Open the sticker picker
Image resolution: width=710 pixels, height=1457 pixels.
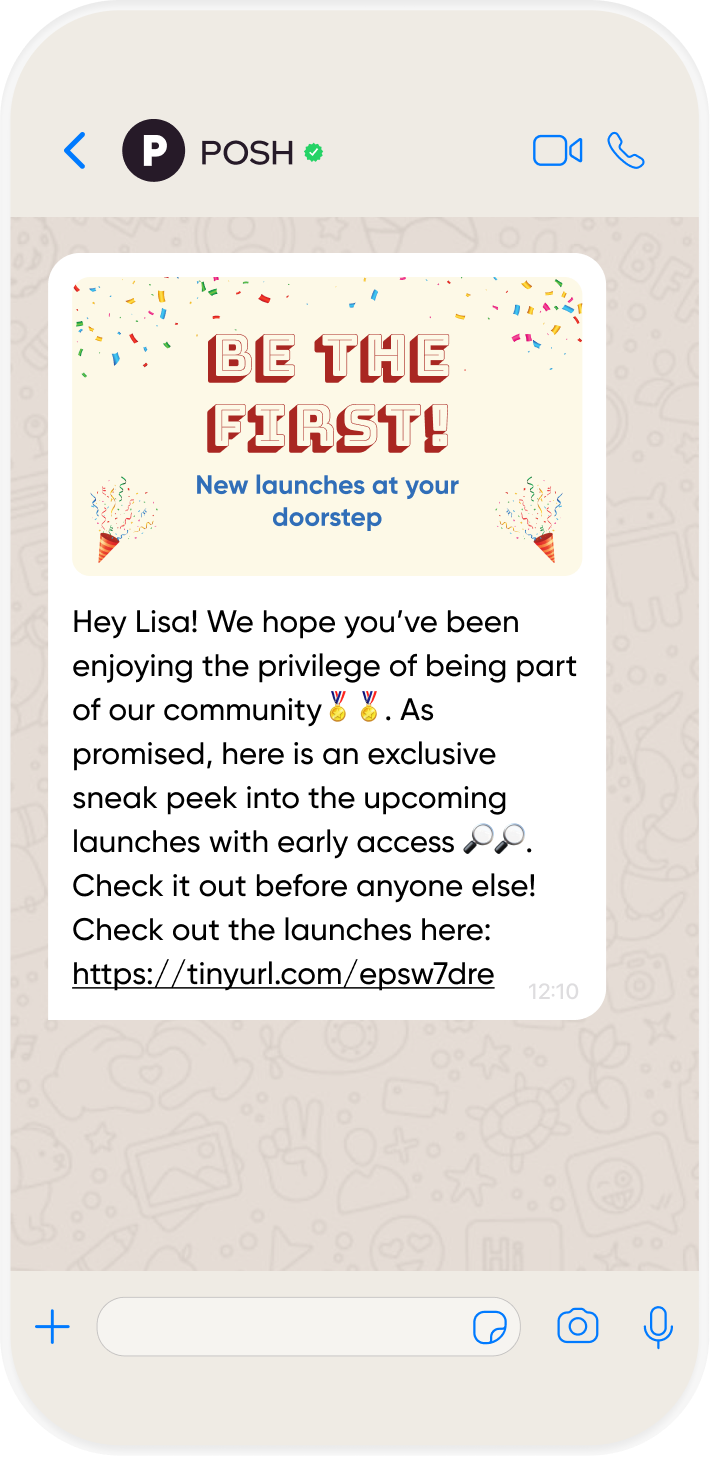pos(490,1328)
